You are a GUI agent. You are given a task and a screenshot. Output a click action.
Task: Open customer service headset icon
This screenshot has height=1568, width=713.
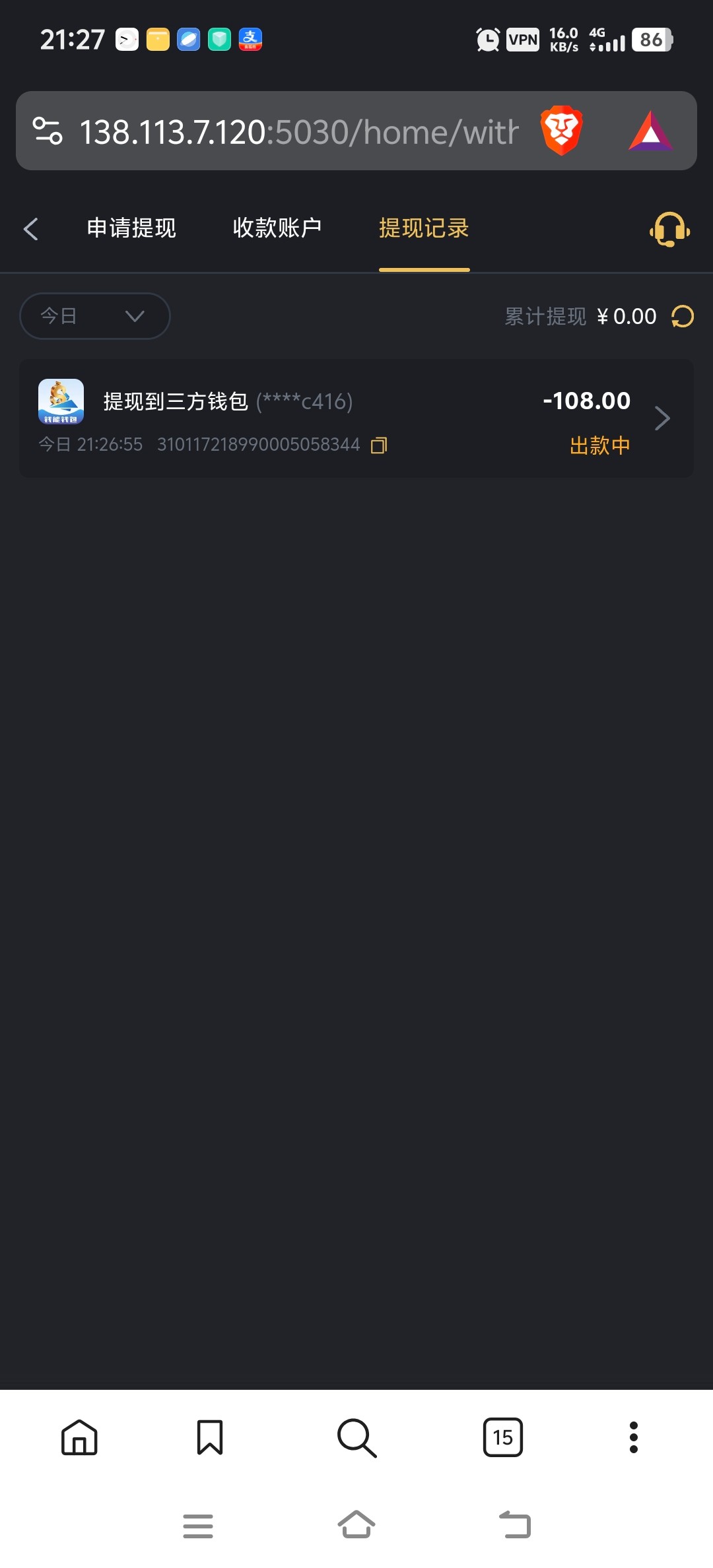point(669,230)
